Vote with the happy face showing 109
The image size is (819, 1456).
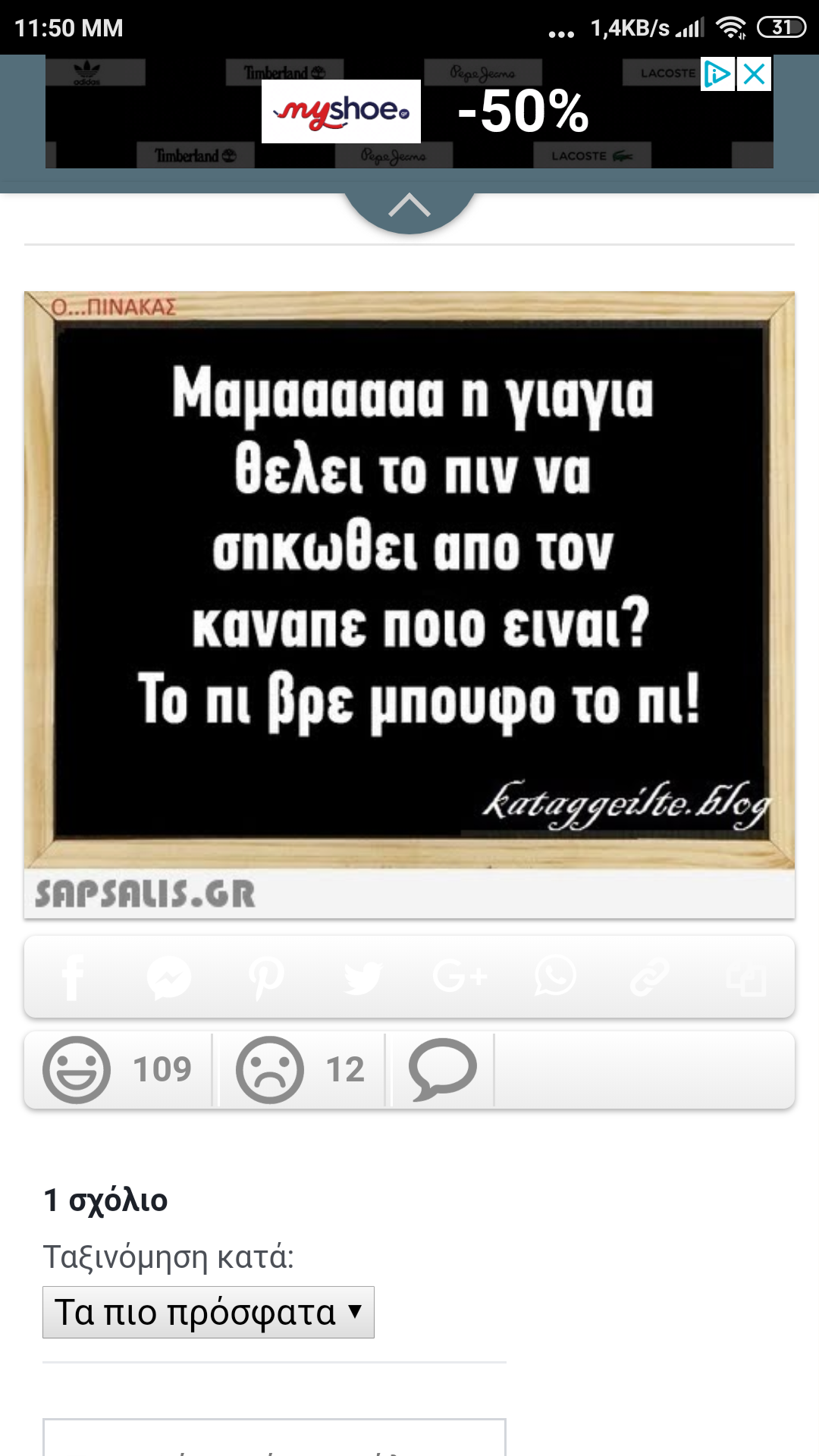click(x=118, y=1070)
